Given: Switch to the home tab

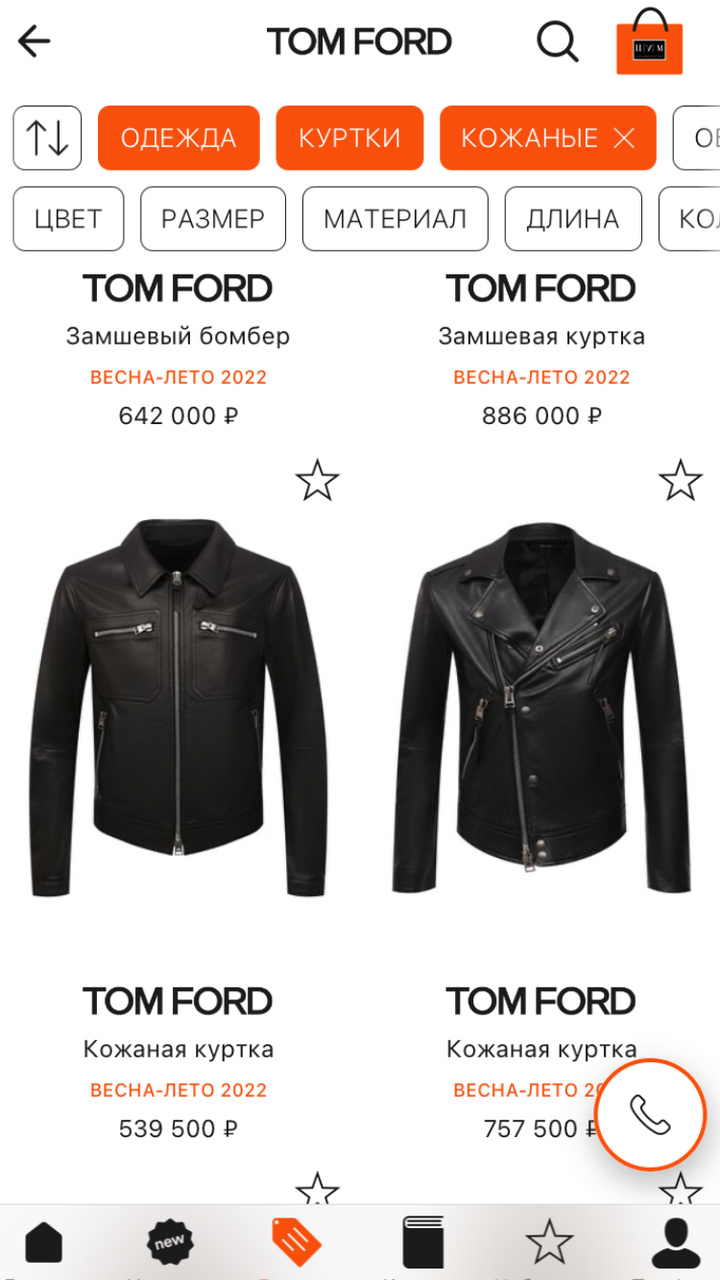Looking at the screenshot, I should pyautogui.click(x=44, y=1243).
